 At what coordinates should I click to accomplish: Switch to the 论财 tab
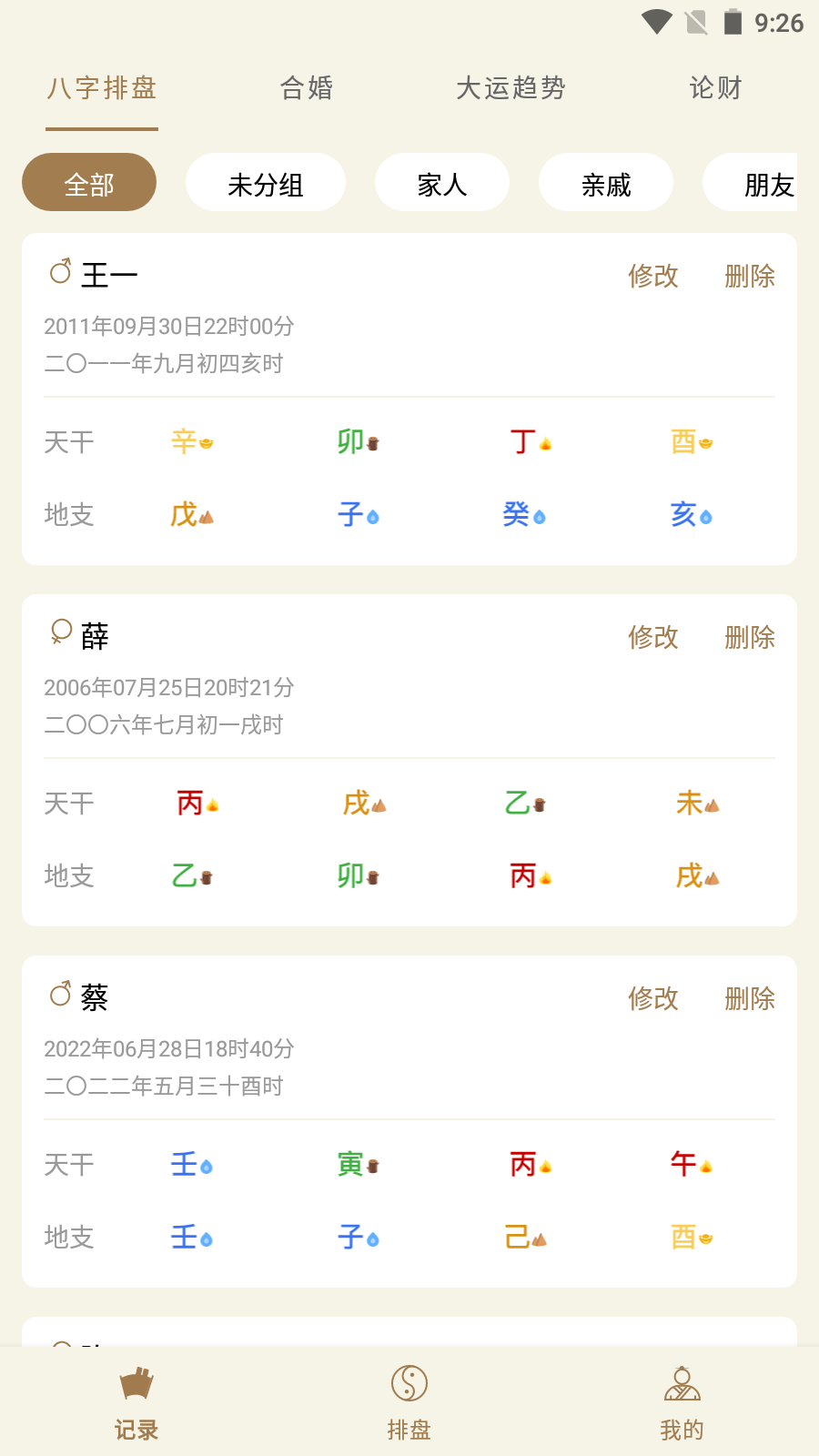pos(715,88)
